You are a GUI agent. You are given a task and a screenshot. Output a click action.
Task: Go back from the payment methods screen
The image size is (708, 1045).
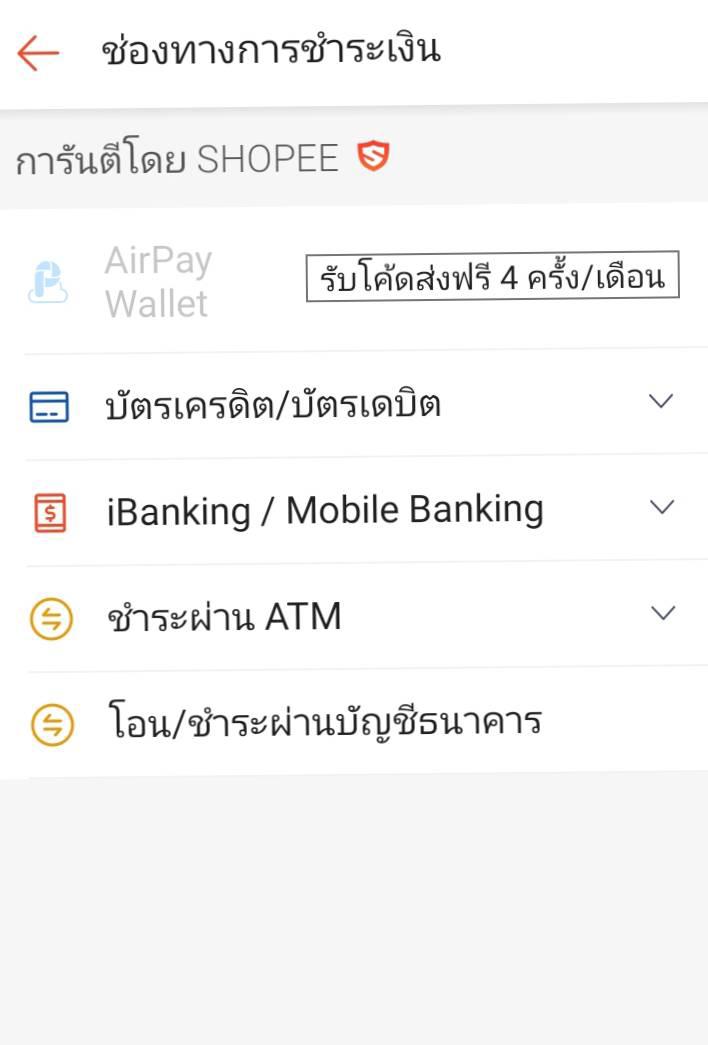point(38,53)
